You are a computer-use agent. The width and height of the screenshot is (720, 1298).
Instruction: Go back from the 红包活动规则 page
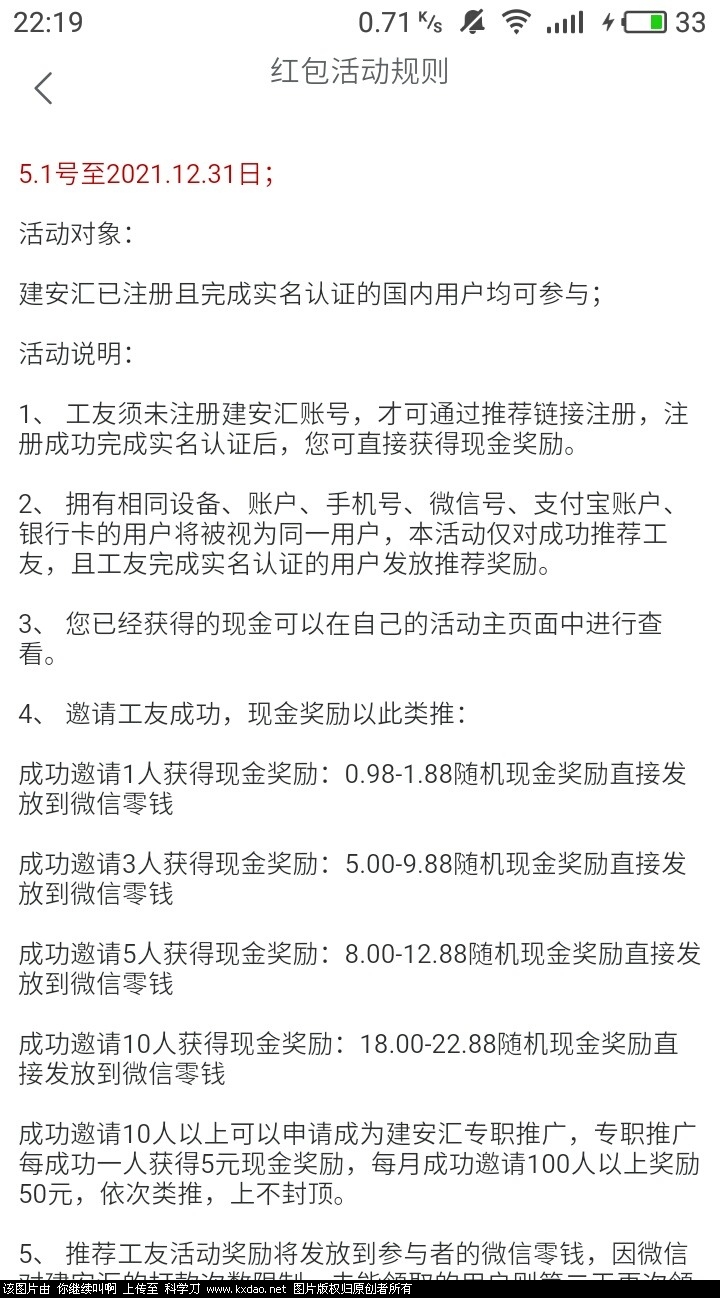(43, 88)
